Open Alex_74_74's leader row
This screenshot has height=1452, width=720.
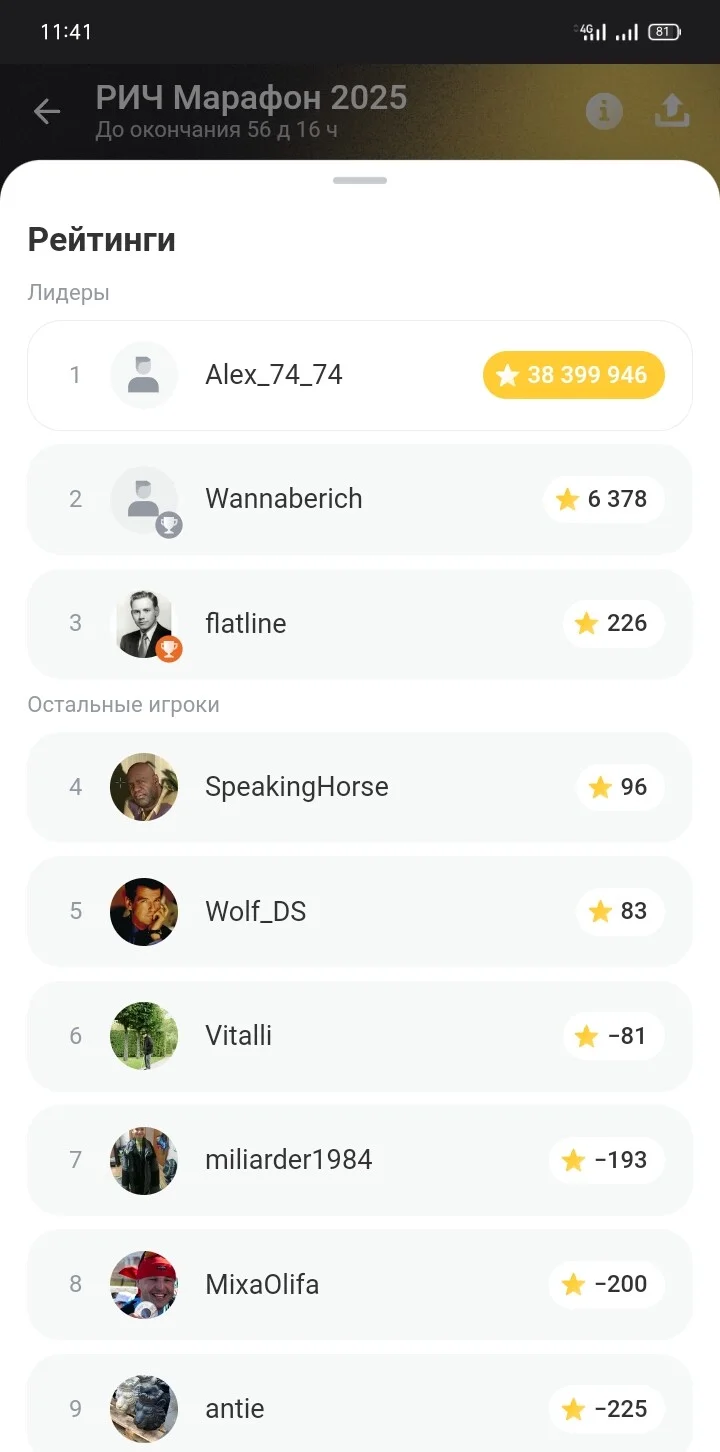click(x=360, y=375)
